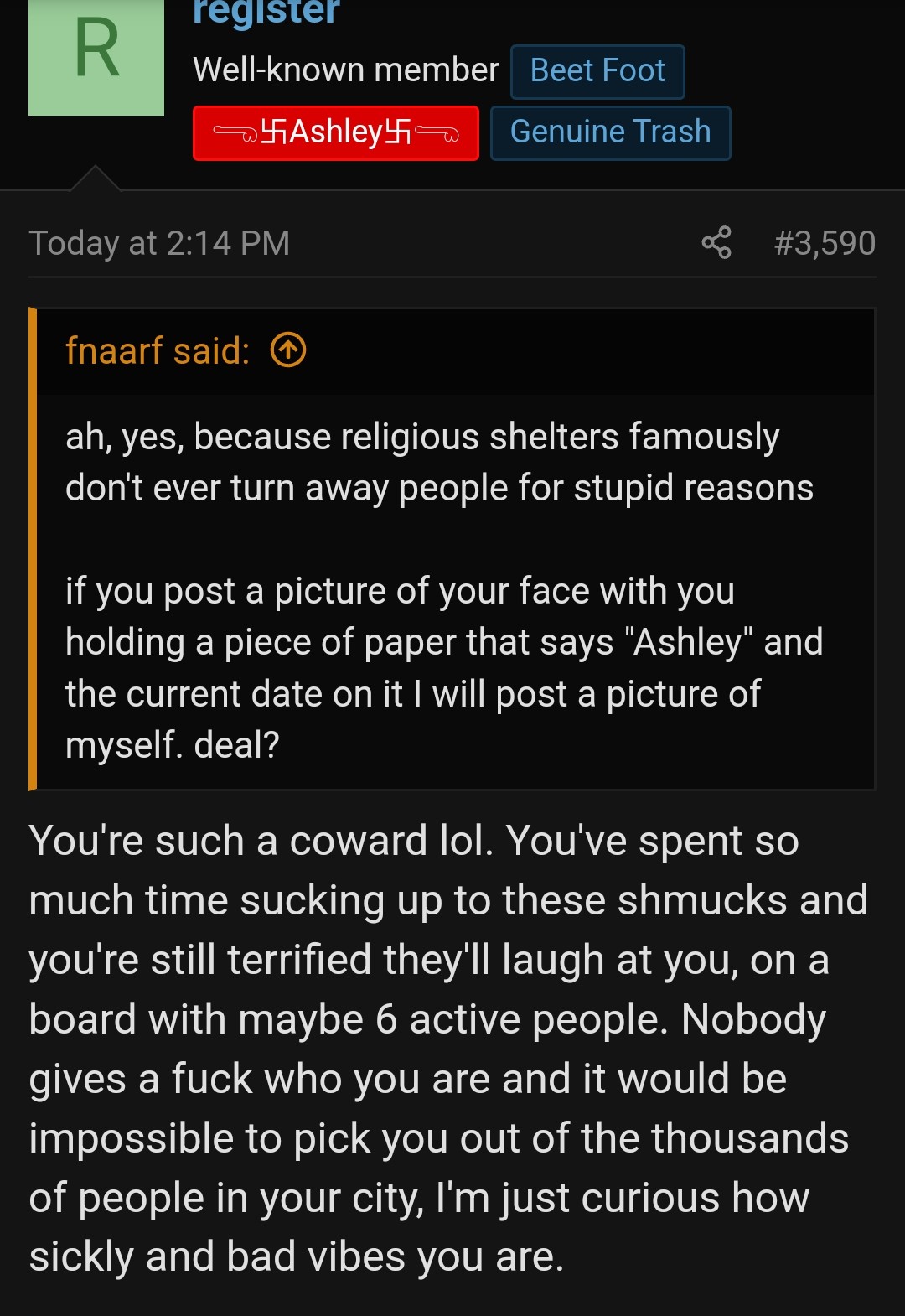The width and height of the screenshot is (905, 1316).
Task: Open the register user avatar
Action: pyautogui.click(x=96, y=55)
